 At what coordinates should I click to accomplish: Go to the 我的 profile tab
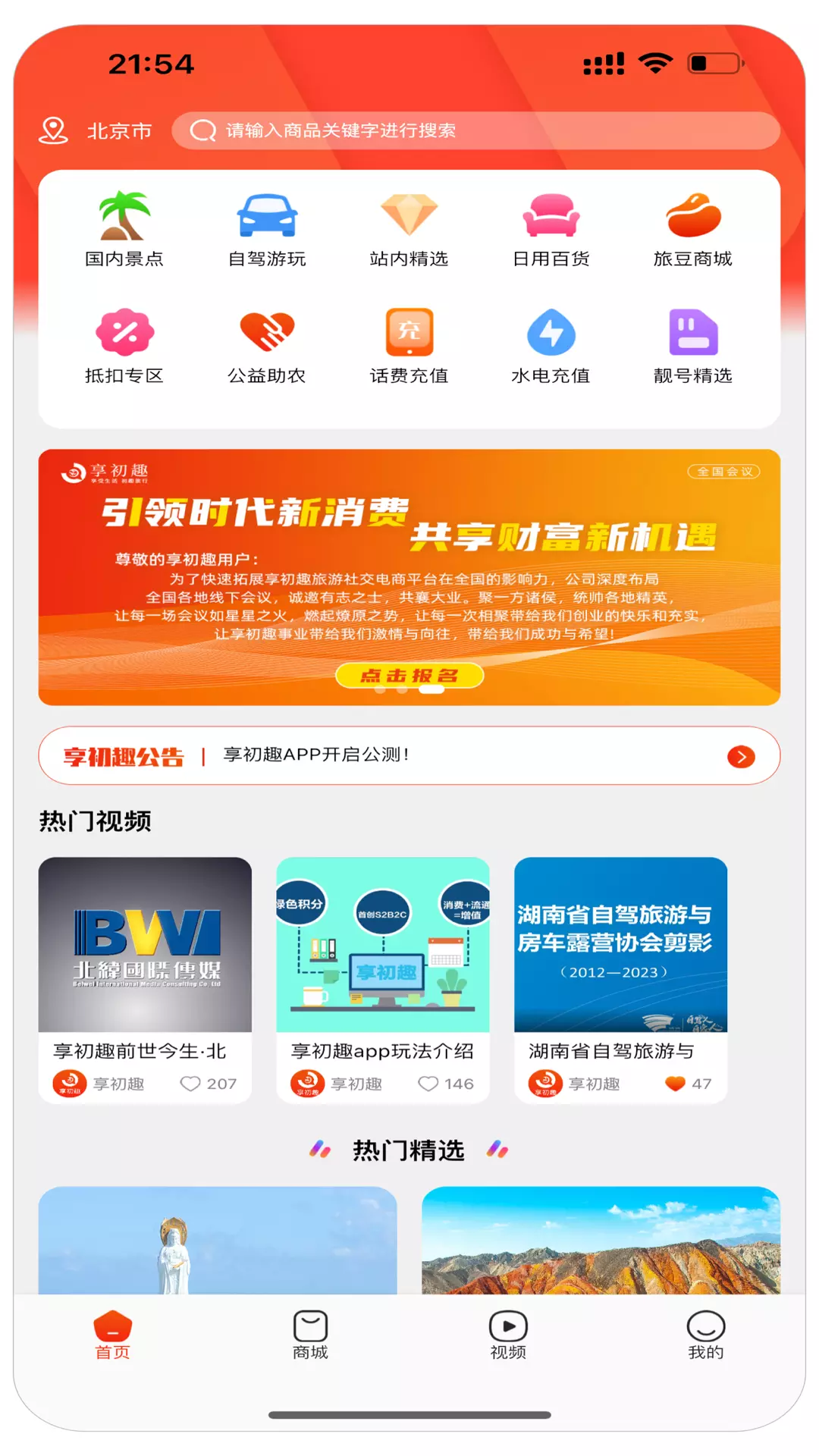706,1335
